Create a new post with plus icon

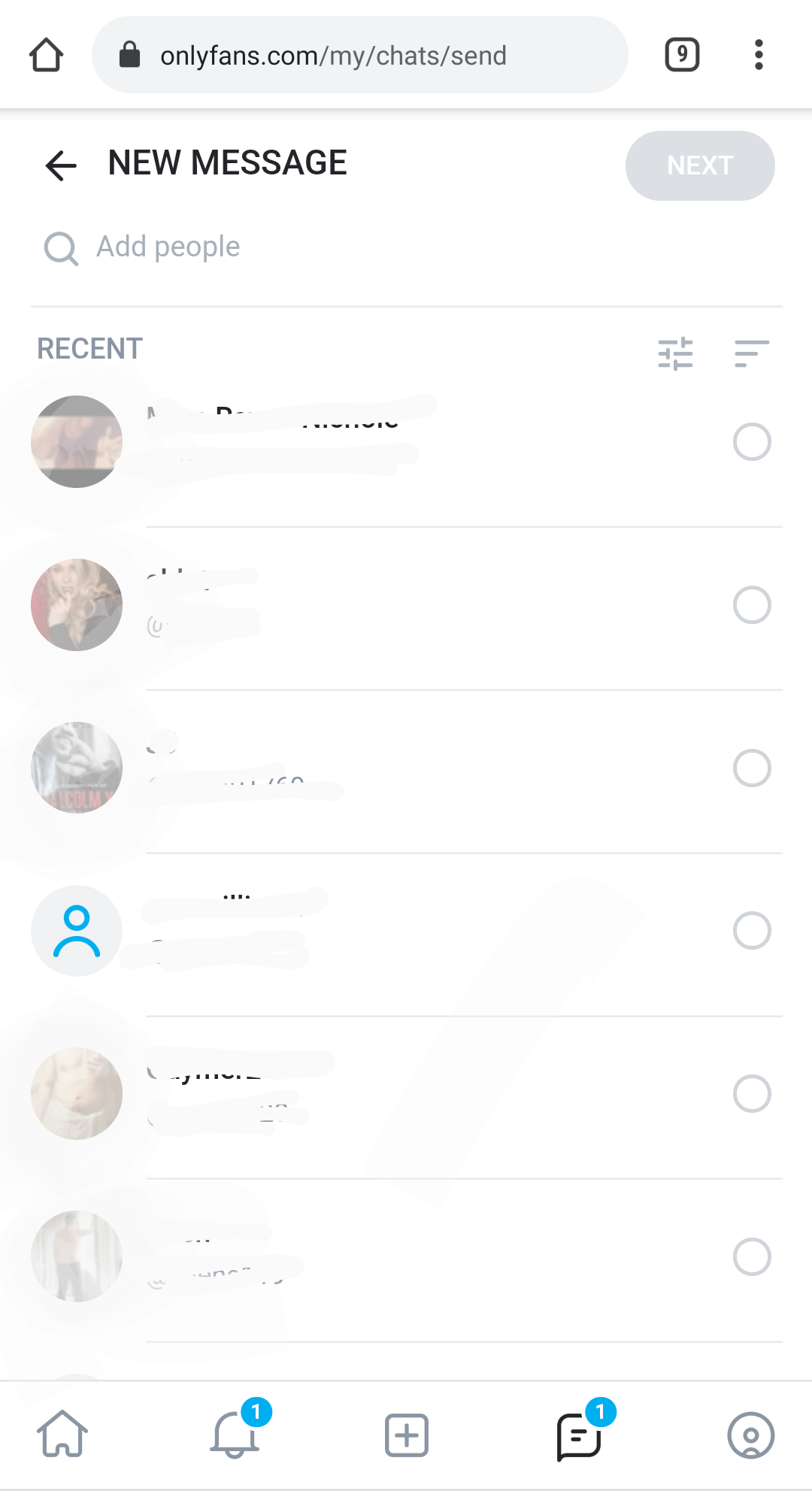click(407, 1435)
